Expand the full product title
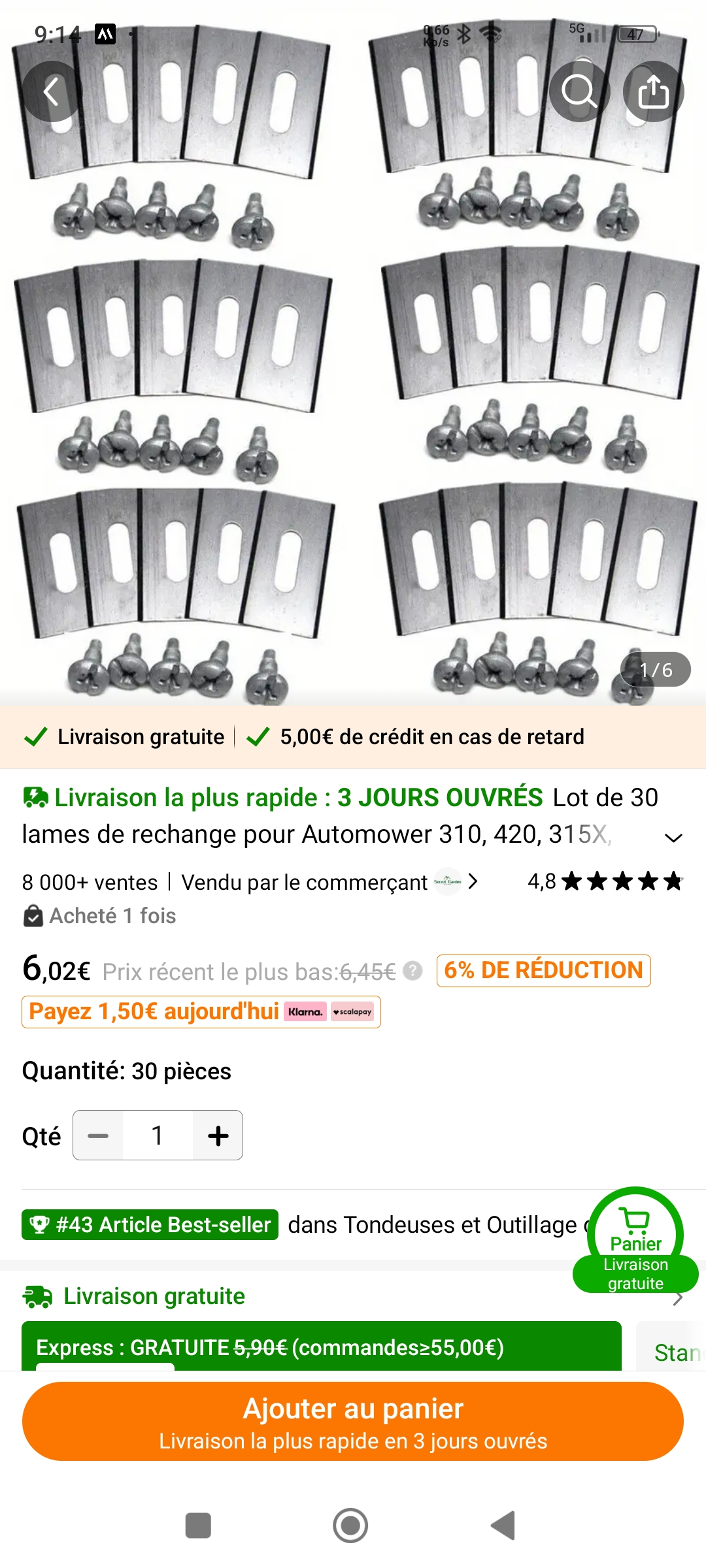Image resolution: width=706 pixels, height=1568 pixels. coord(673,838)
